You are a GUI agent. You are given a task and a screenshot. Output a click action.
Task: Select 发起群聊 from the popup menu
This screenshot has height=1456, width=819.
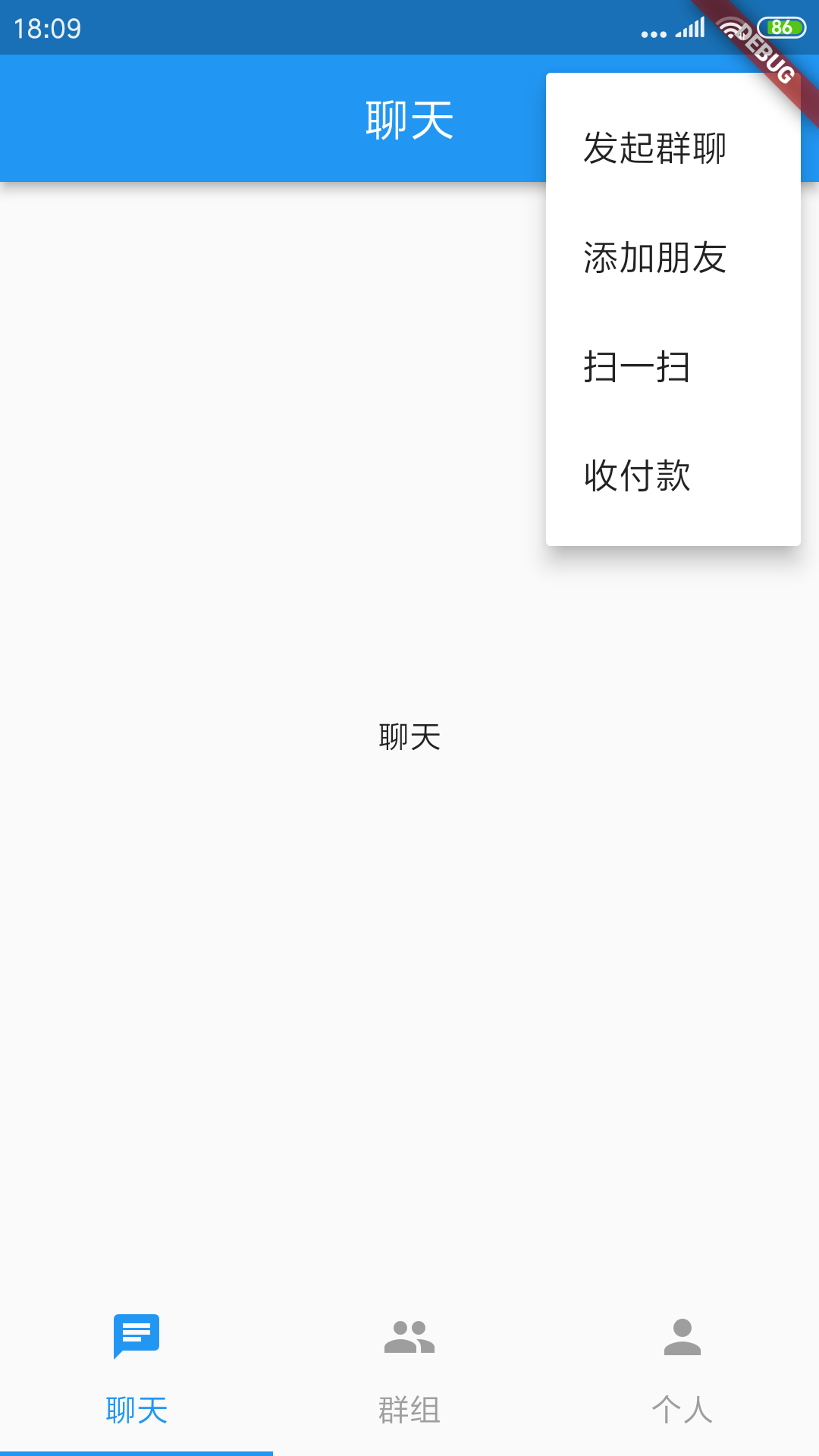click(655, 148)
